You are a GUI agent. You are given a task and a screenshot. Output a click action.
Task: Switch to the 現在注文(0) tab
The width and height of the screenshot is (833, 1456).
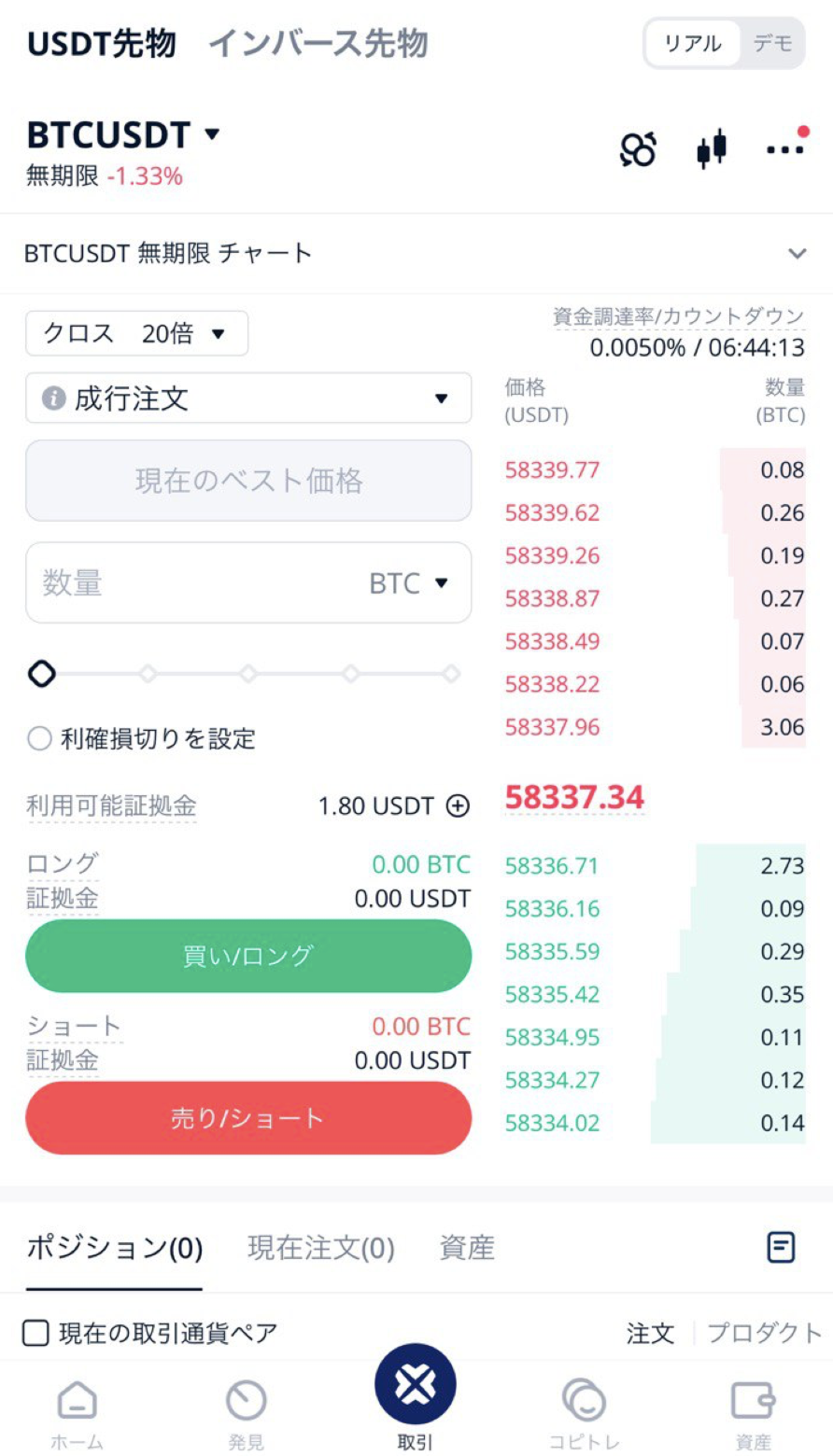[321, 1248]
